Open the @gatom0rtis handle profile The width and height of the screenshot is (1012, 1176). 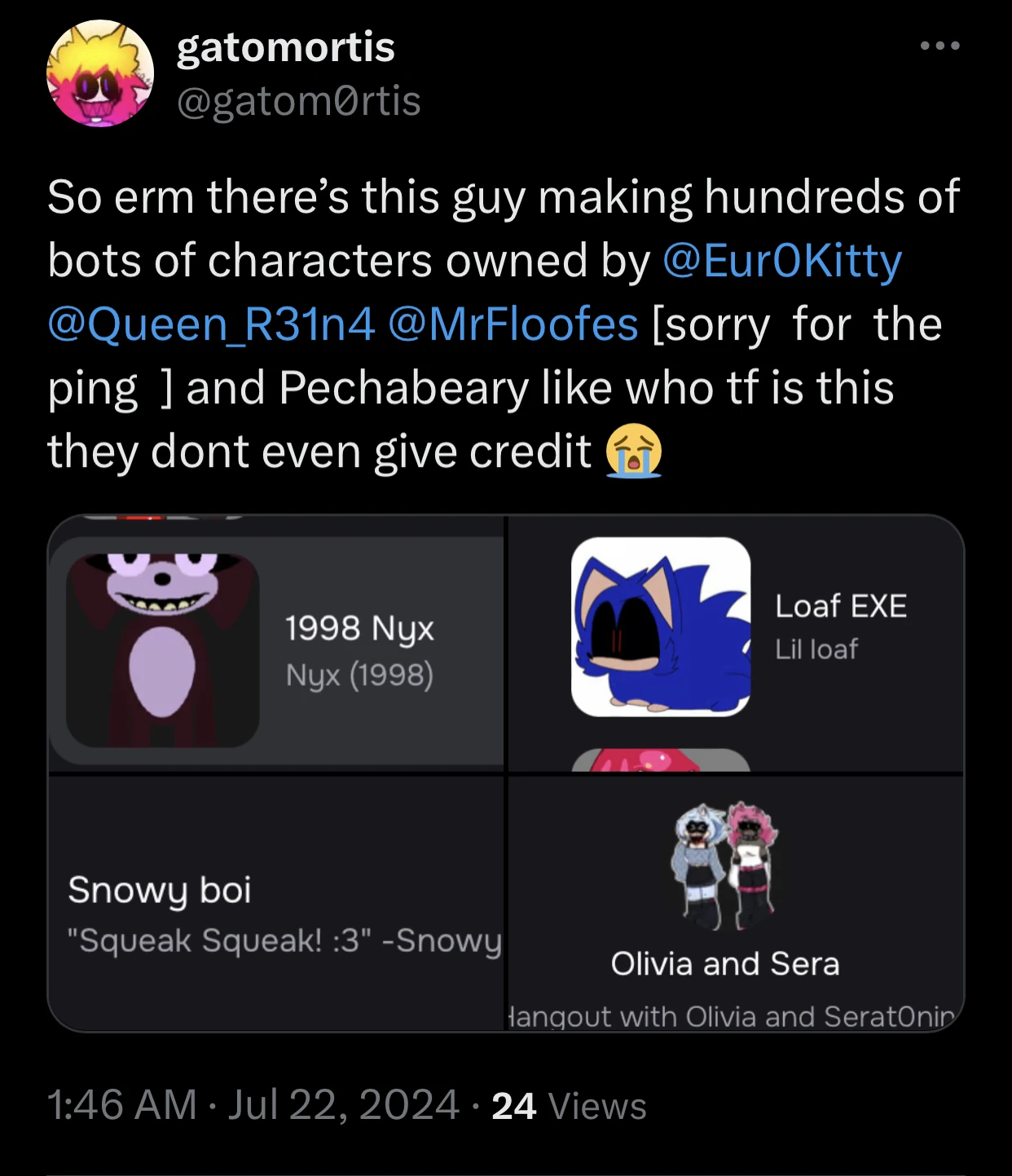tap(298, 101)
